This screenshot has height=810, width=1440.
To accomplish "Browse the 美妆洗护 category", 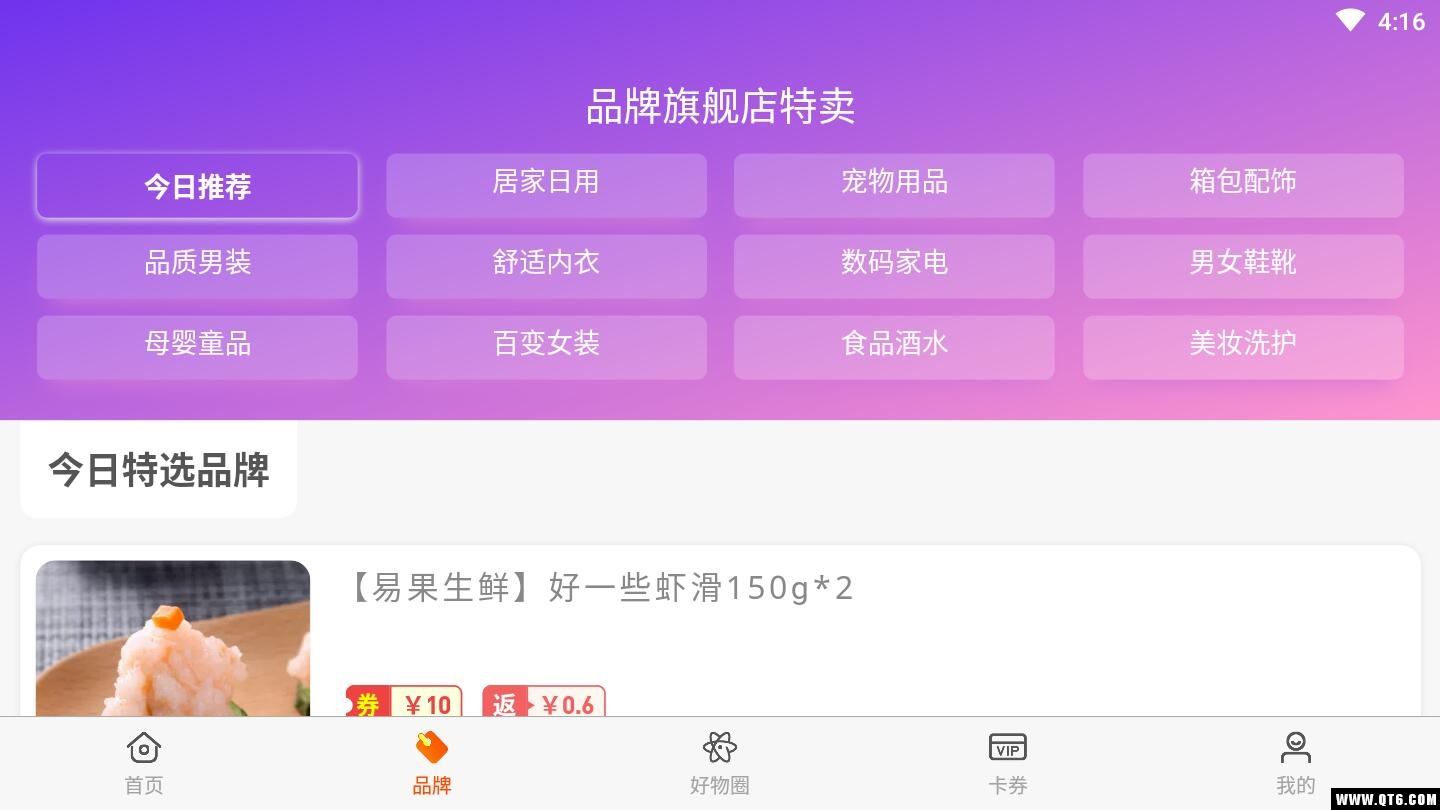I will pos(1243,347).
